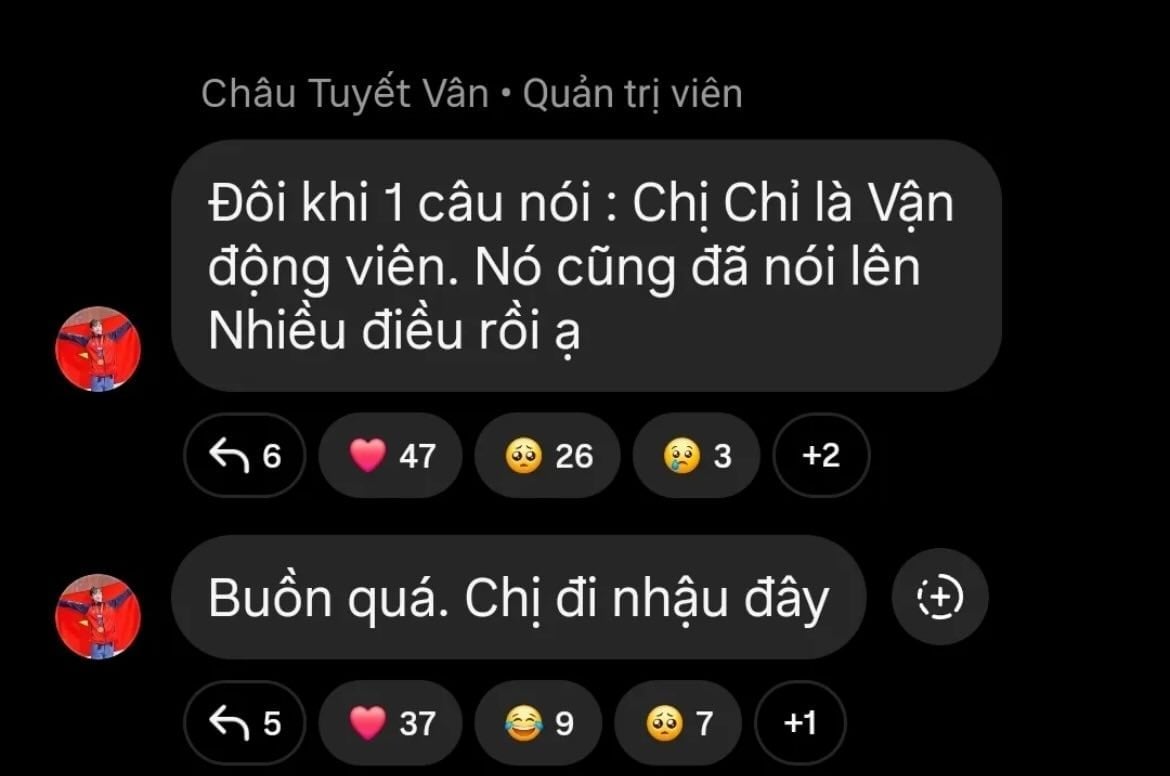The height and width of the screenshot is (776, 1170).
Task: Tap the laughing reaction with 9
Action: click(x=538, y=723)
